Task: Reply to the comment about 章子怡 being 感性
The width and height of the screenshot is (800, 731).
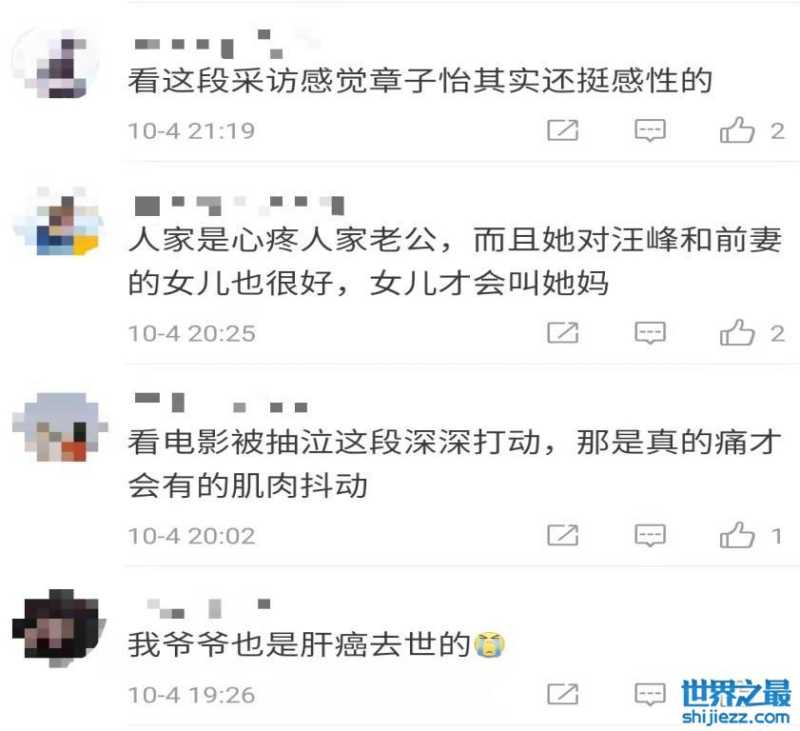Action: (x=650, y=131)
